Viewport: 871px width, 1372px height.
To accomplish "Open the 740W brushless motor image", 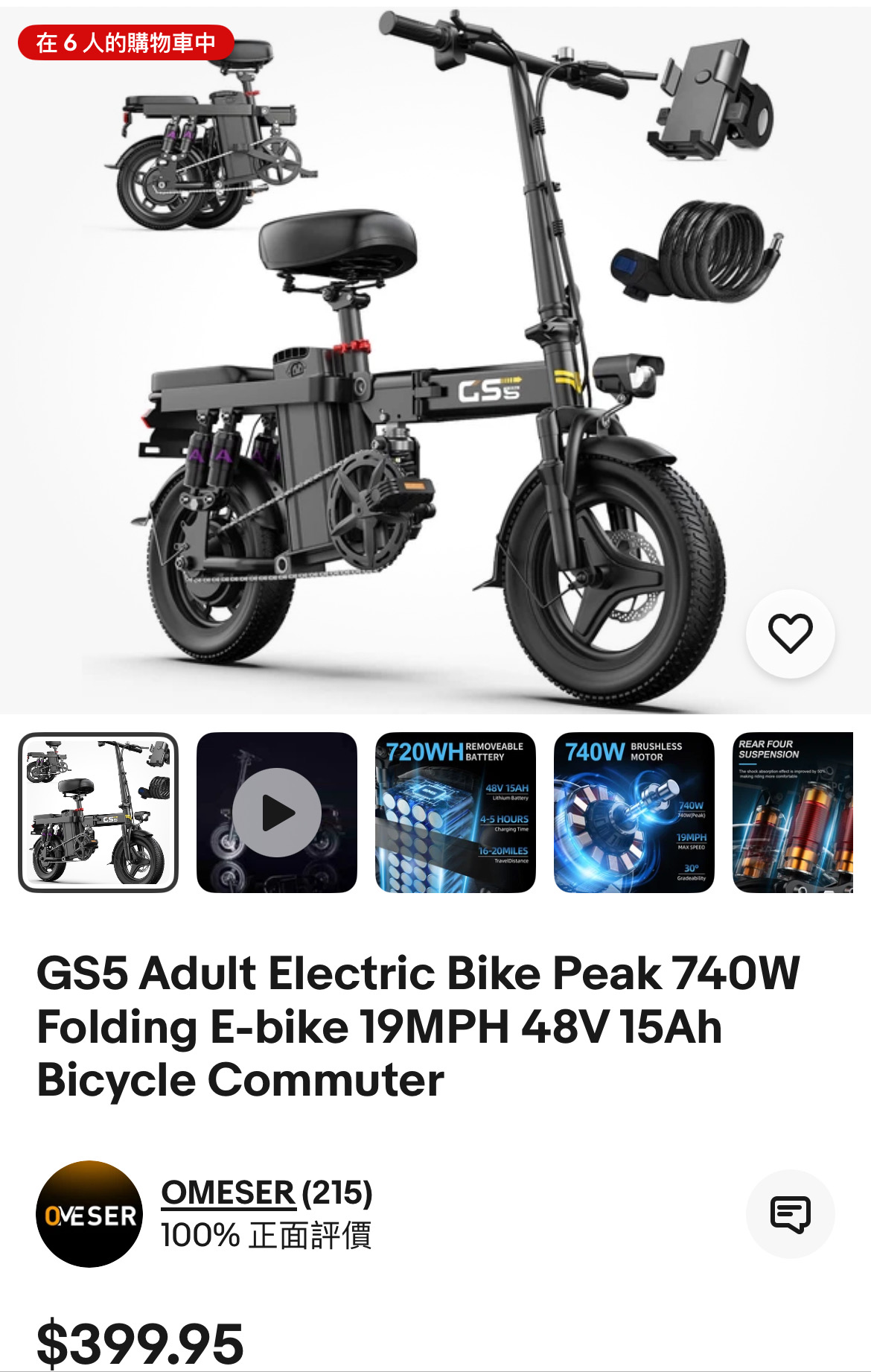I will pyautogui.click(x=634, y=813).
